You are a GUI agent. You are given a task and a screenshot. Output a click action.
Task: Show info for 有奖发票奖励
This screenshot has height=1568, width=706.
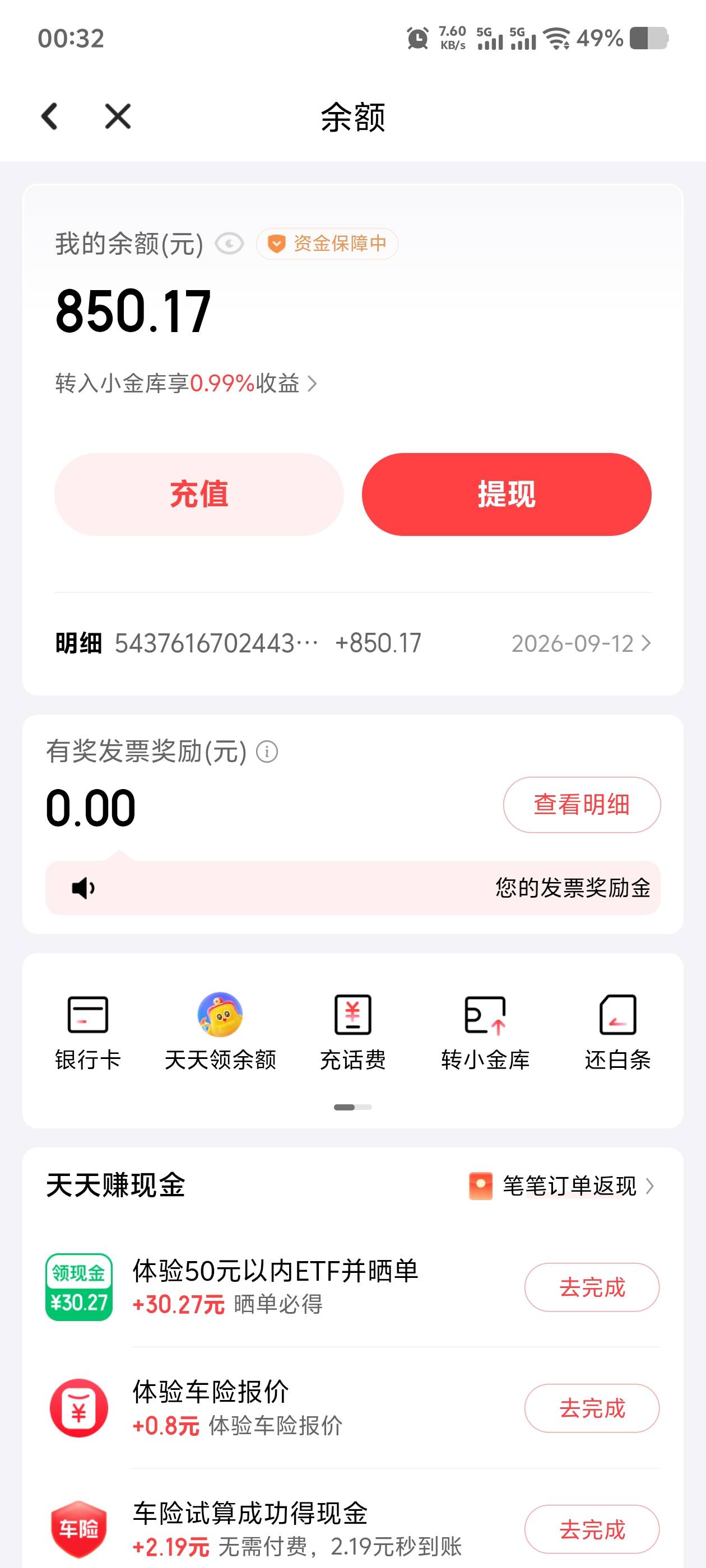[267, 752]
